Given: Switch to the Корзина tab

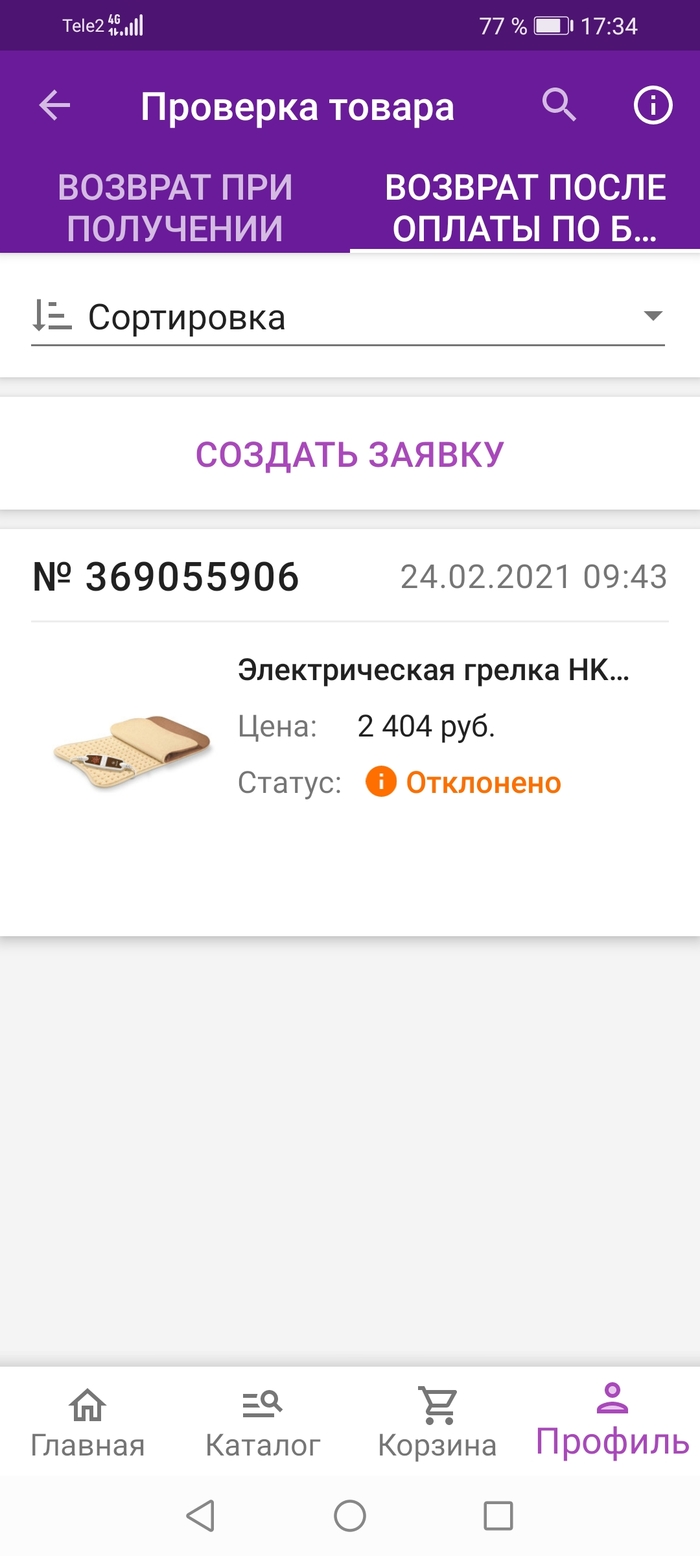Looking at the screenshot, I should pyautogui.click(x=437, y=1423).
